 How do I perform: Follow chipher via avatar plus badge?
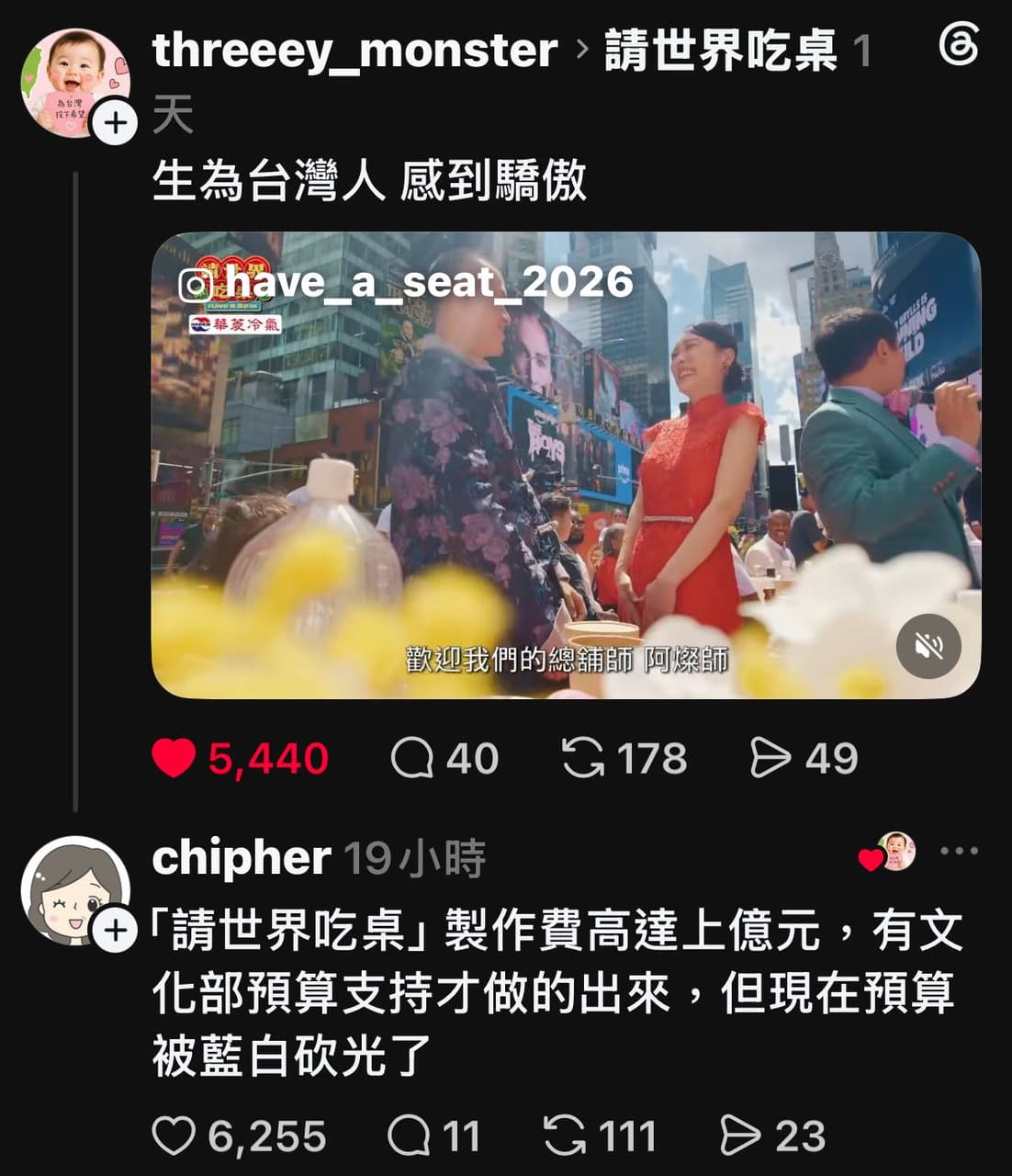point(116,930)
